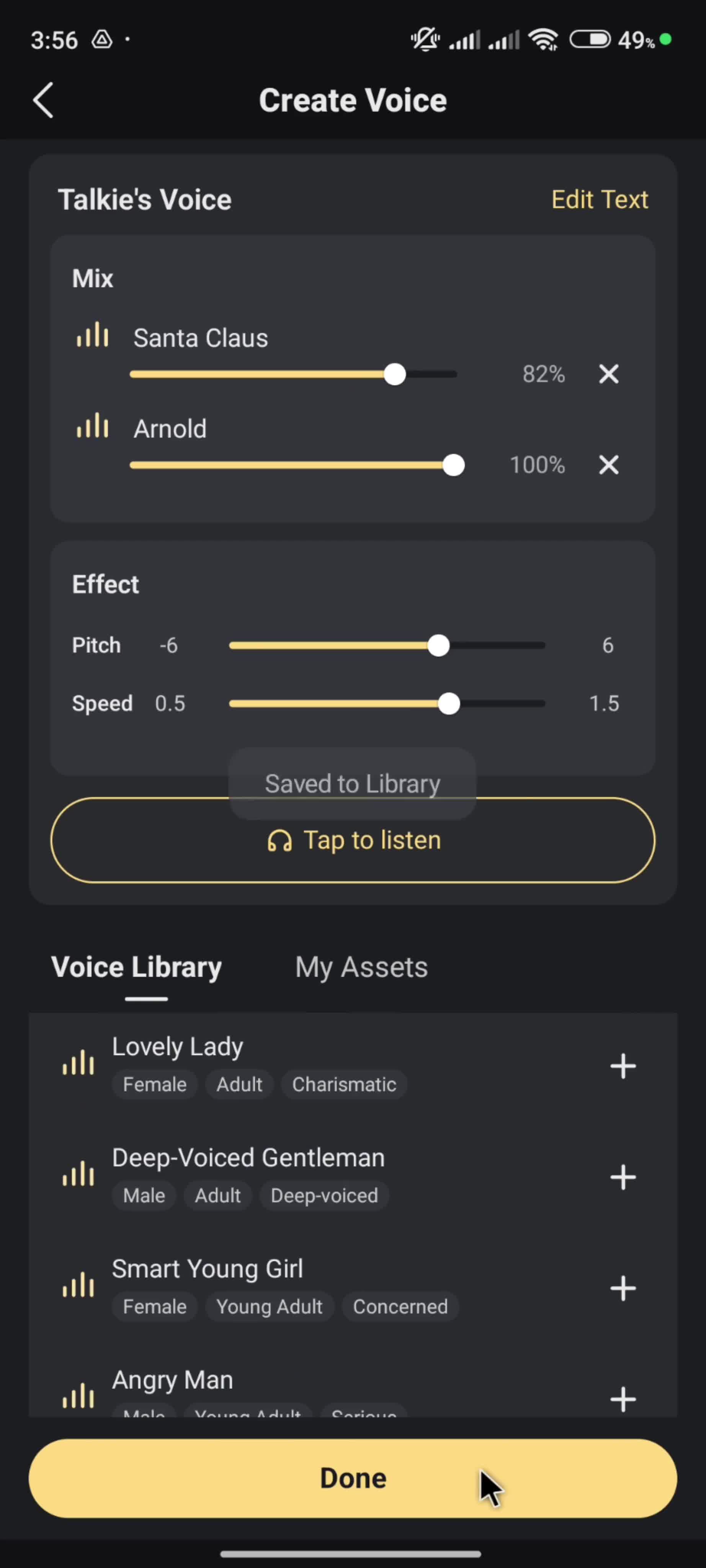The width and height of the screenshot is (706, 1568).
Task: Preview the Deep-Voiced Gentleman voice
Action: click(x=78, y=1174)
